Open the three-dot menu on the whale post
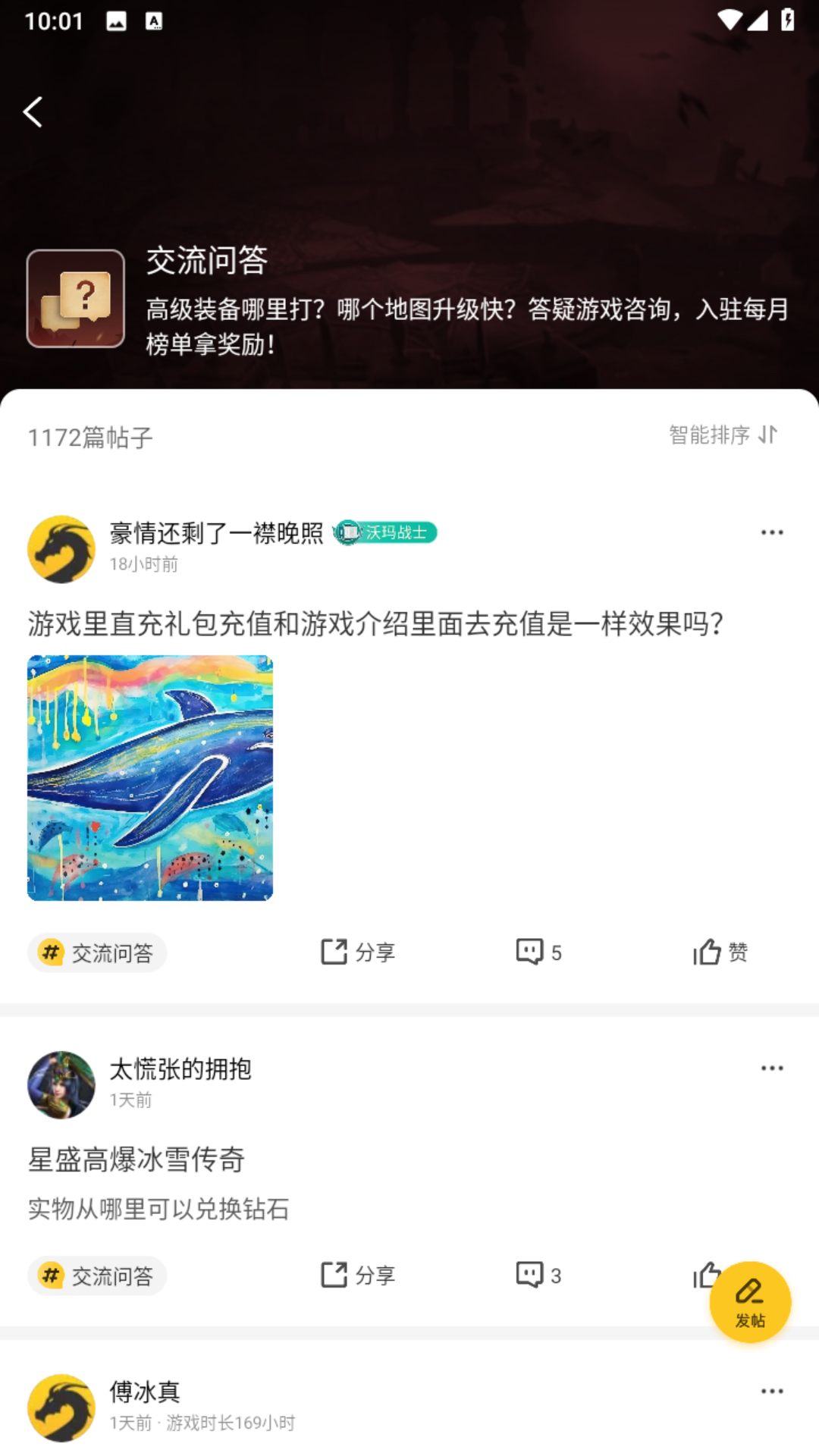Viewport: 819px width, 1456px height. click(772, 532)
